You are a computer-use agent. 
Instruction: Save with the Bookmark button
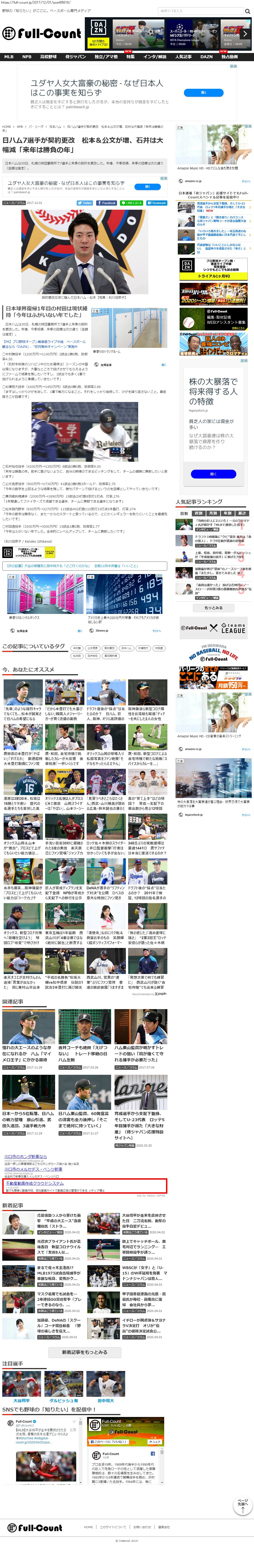click(156, 203)
